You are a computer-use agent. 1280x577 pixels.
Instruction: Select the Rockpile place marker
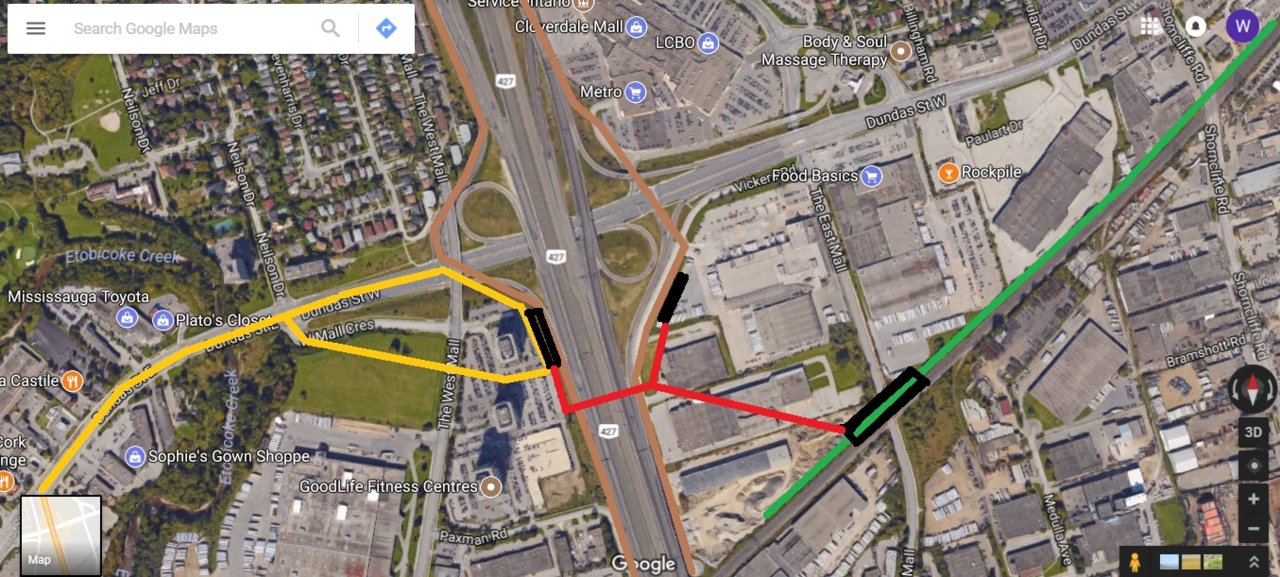[x=948, y=172]
